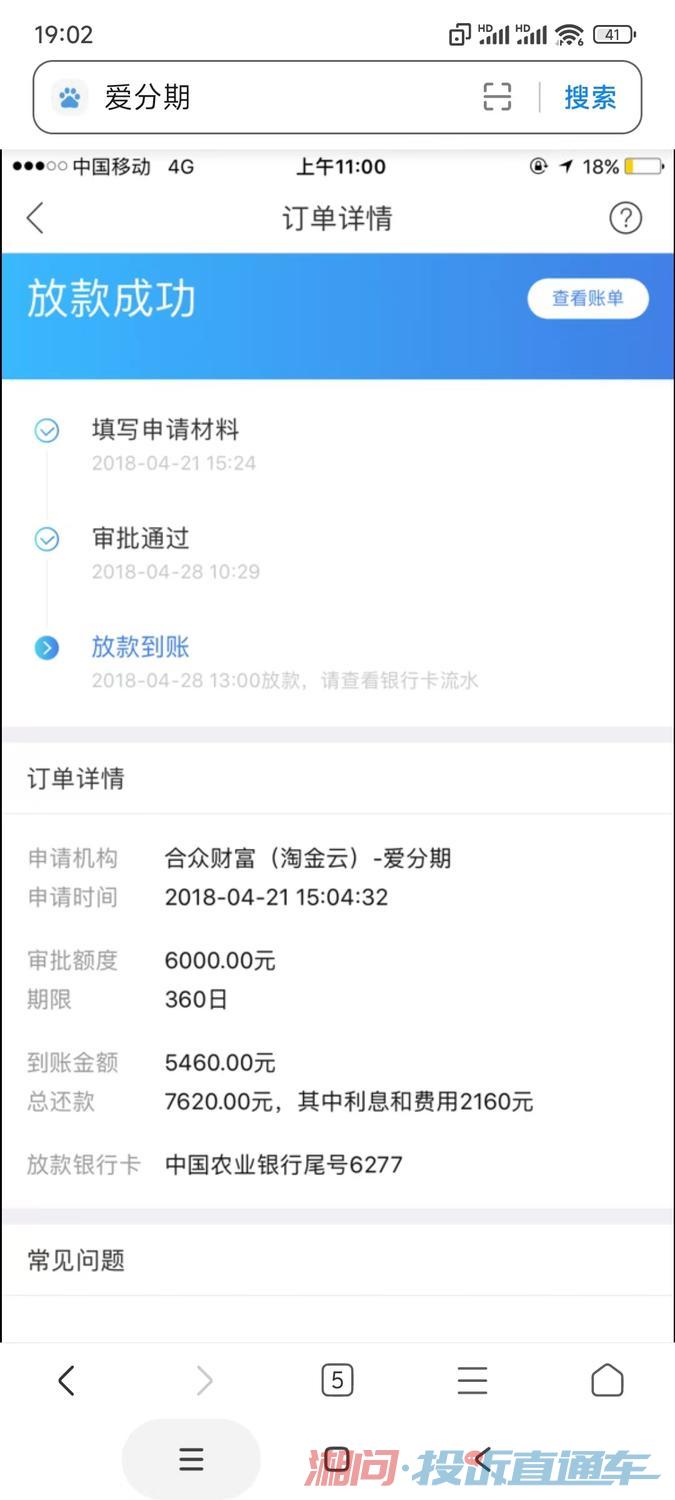
Task: Tap the system home button
Action: pyautogui.click(x=338, y=1460)
